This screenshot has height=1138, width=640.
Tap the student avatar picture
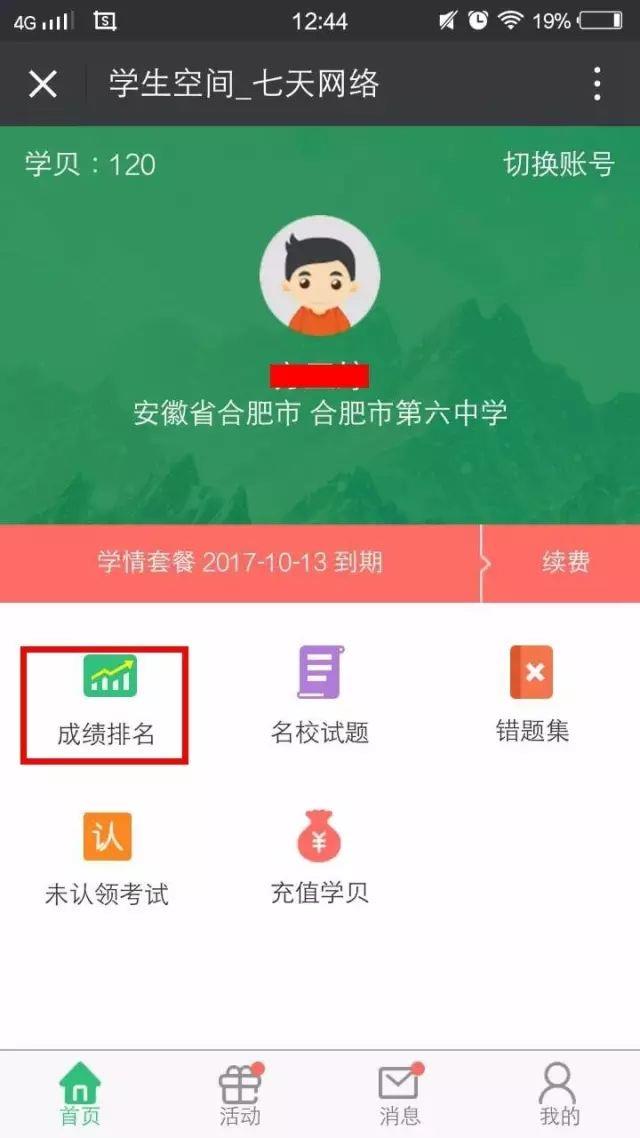[320, 275]
